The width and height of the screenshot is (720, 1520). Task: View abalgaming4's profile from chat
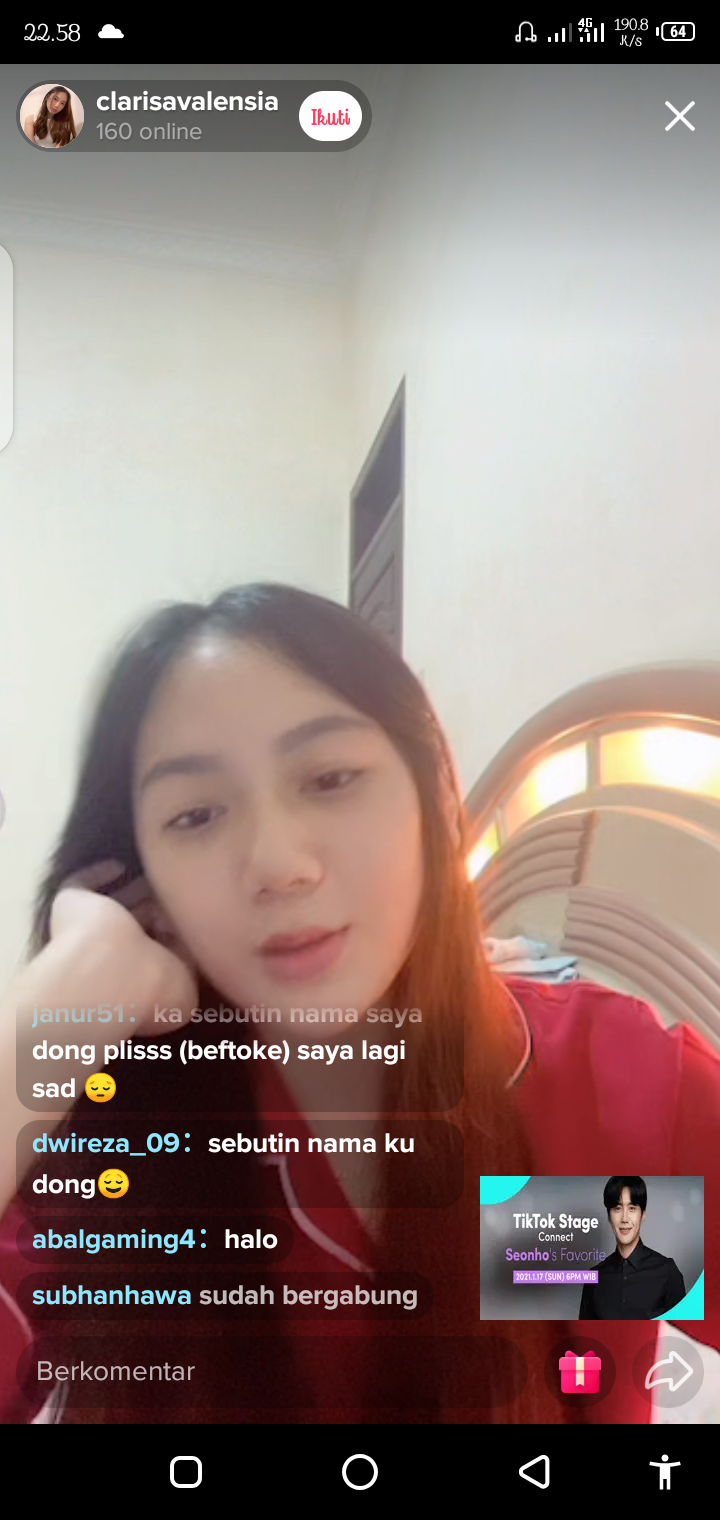pyautogui.click(x=113, y=1239)
